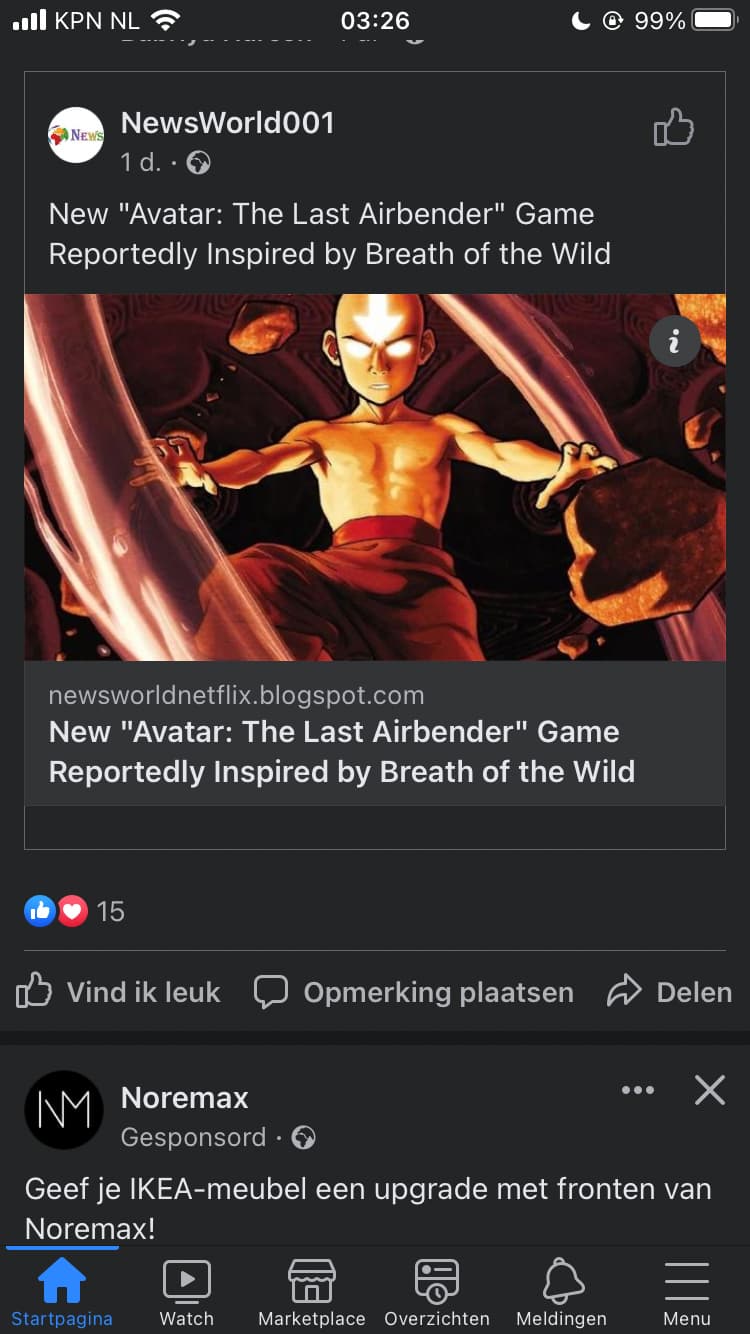Open the info icon on the Avatar image
This screenshot has width=750, height=1334.
point(674,342)
